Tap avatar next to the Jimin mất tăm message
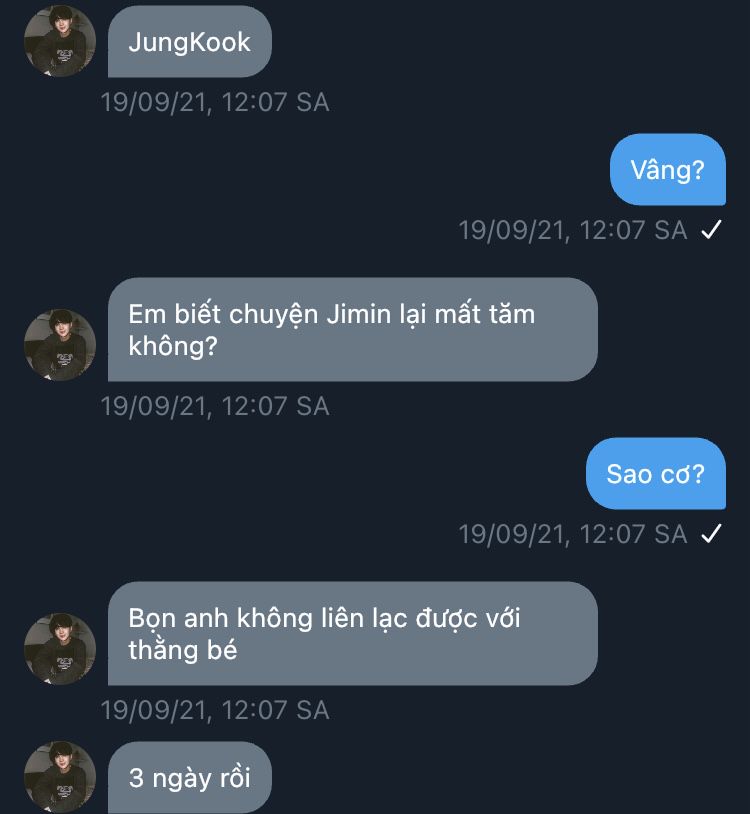 pyautogui.click(x=60, y=345)
